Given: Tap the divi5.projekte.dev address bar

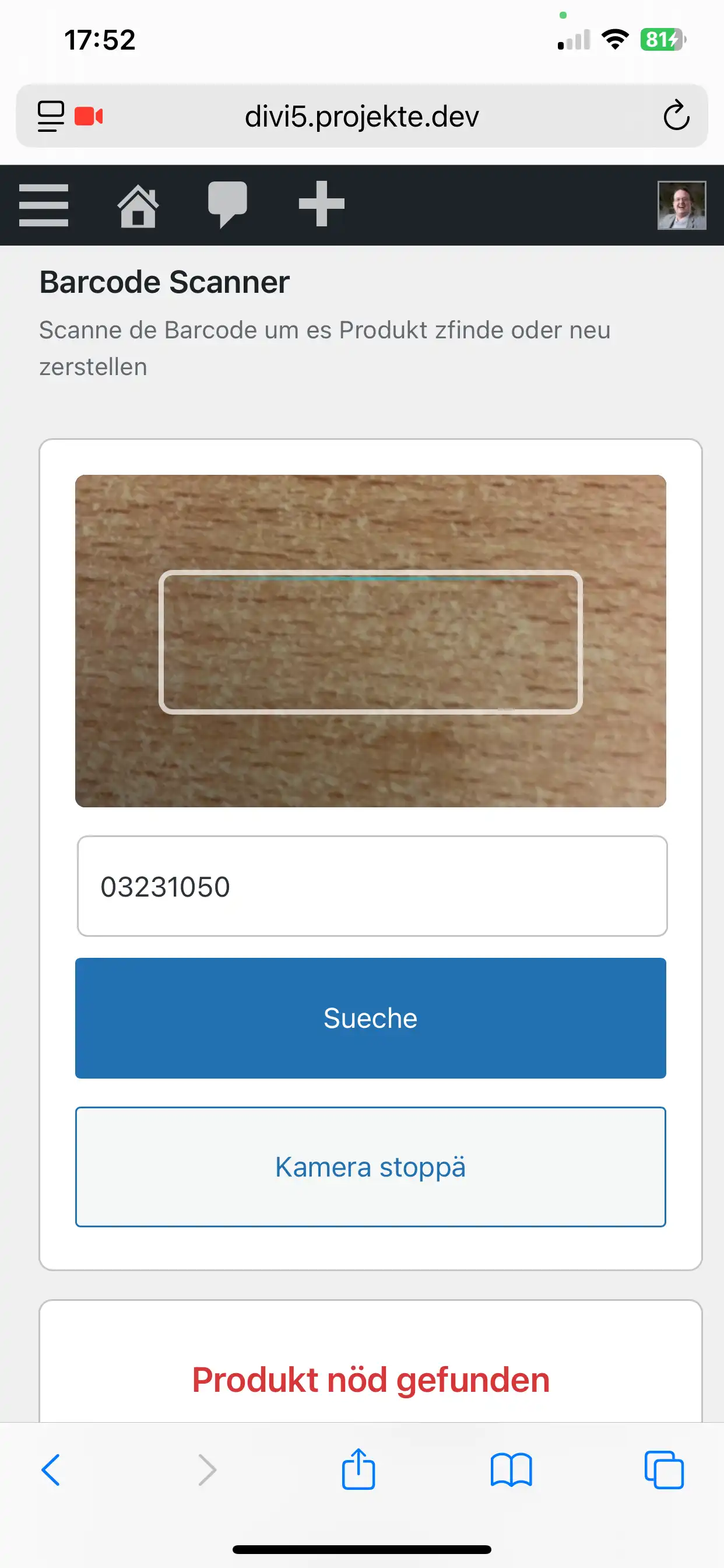Looking at the screenshot, I should tap(362, 116).
